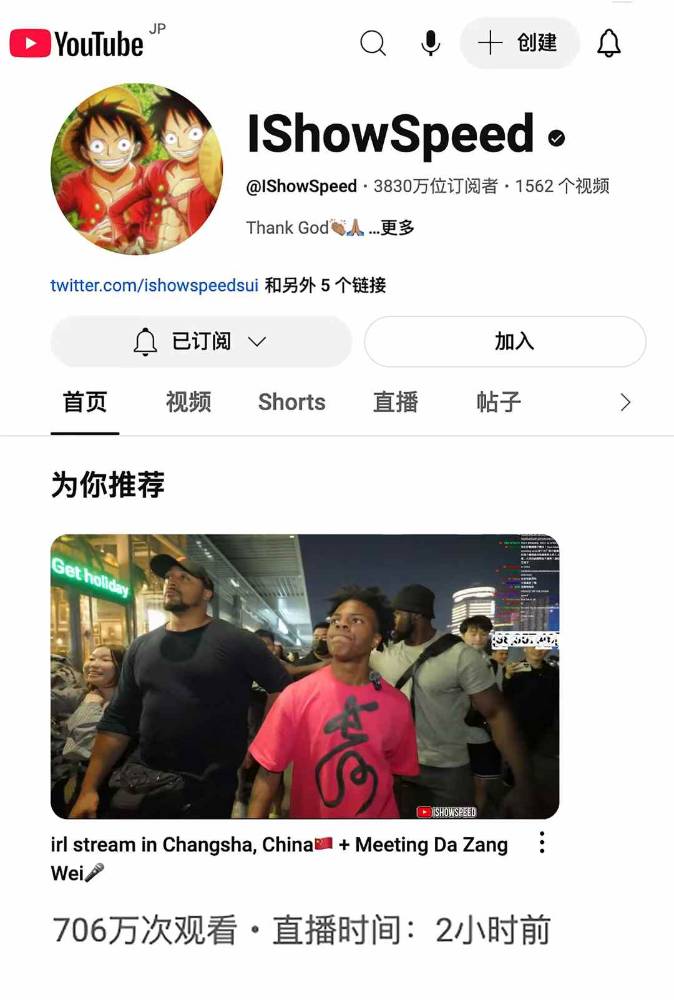Open the YouTube search icon
This screenshot has height=1000, width=674.
tap(373, 43)
